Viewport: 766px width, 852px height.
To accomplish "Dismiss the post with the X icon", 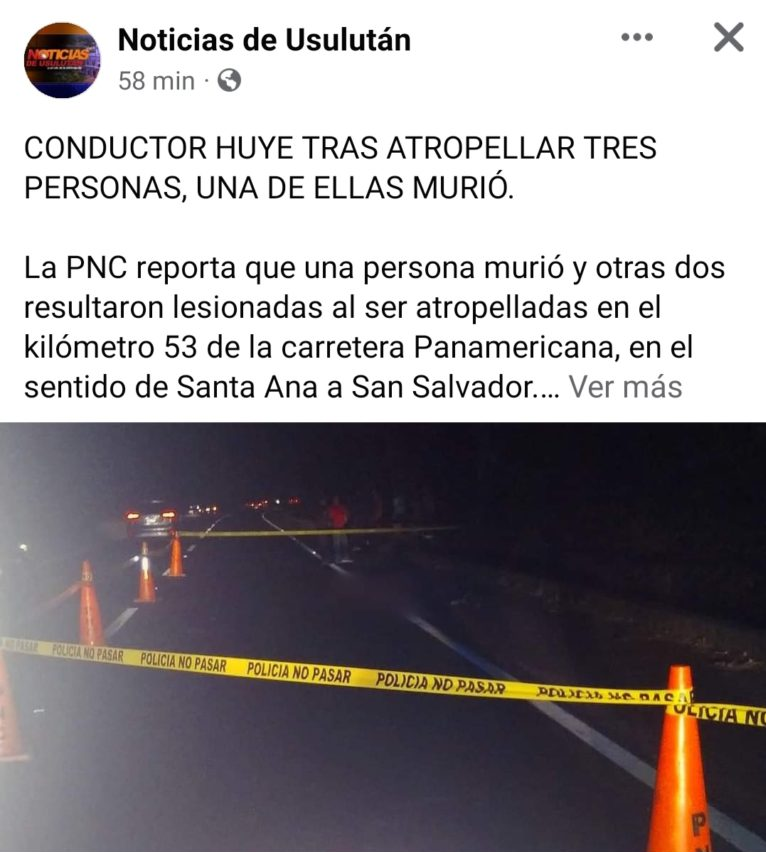I will (728, 38).
